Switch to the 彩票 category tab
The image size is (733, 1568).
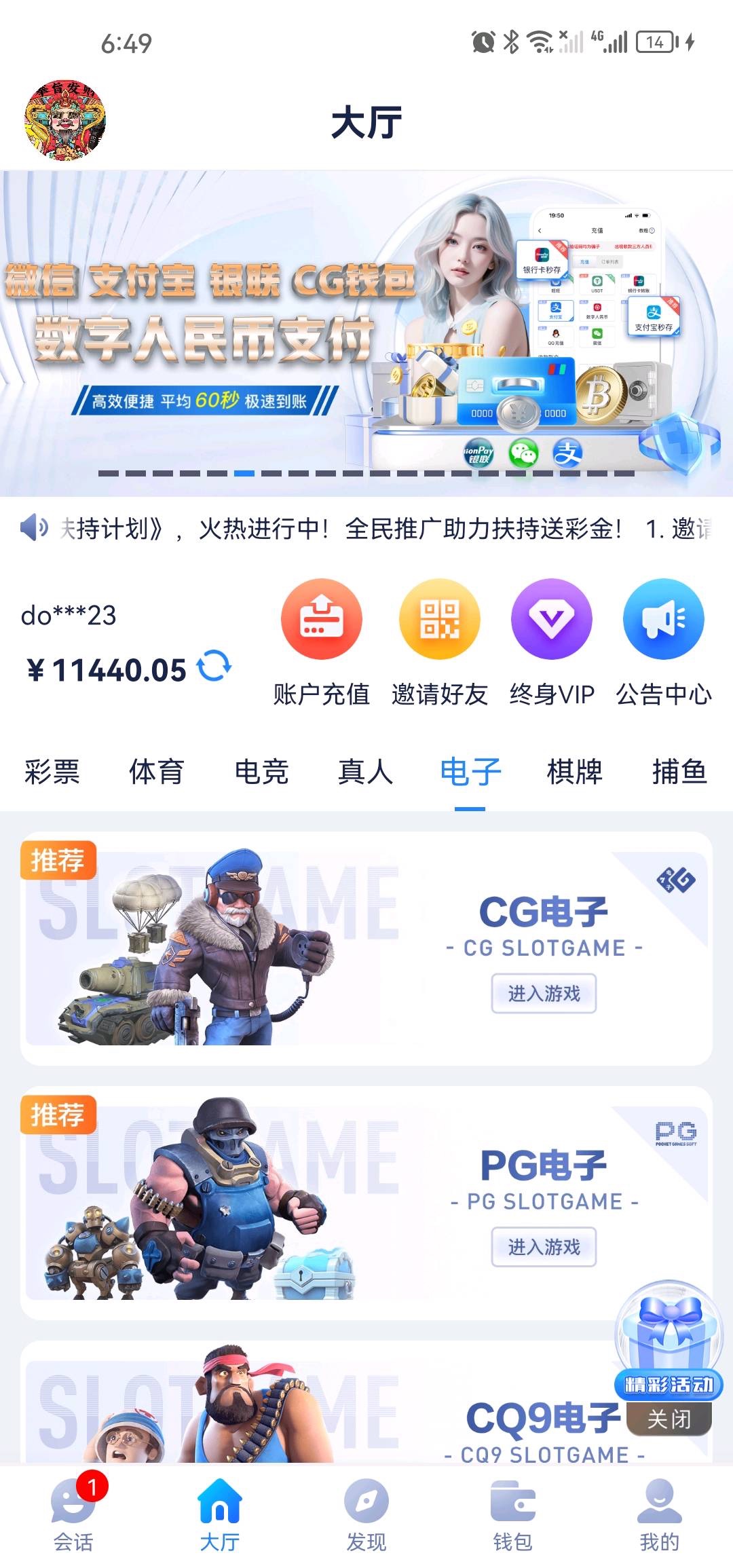click(52, 772)
